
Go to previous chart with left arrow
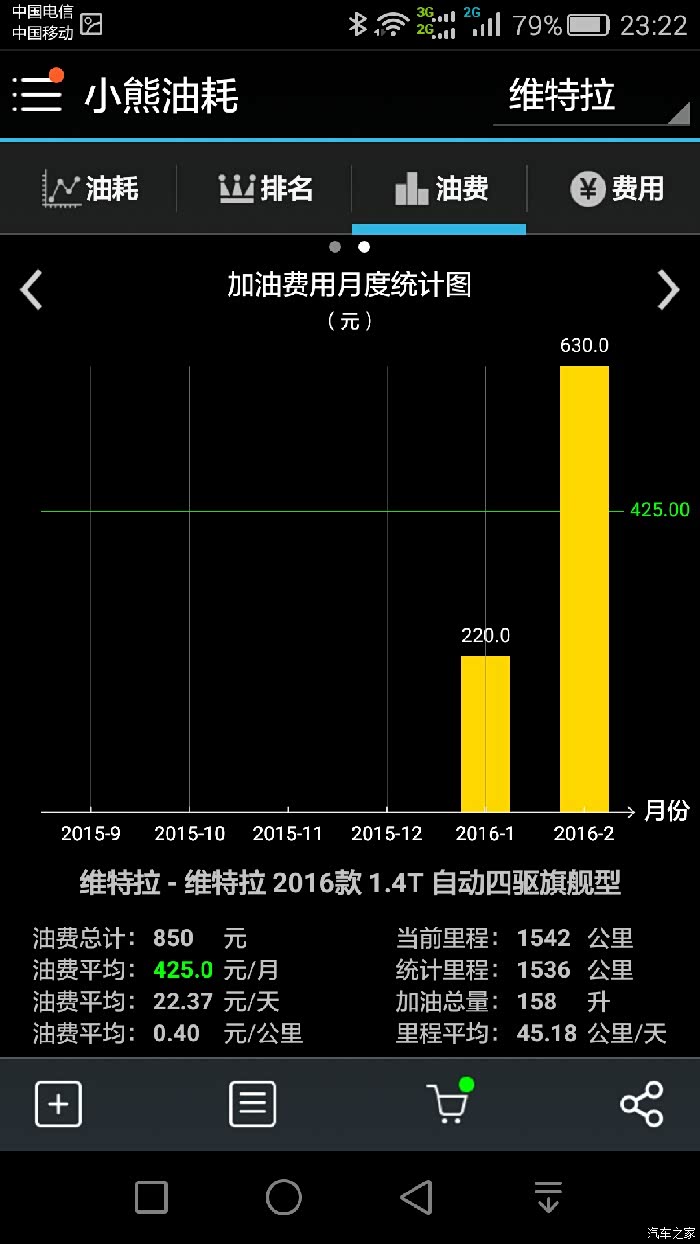pyautogui.click(x=32, y=290)
